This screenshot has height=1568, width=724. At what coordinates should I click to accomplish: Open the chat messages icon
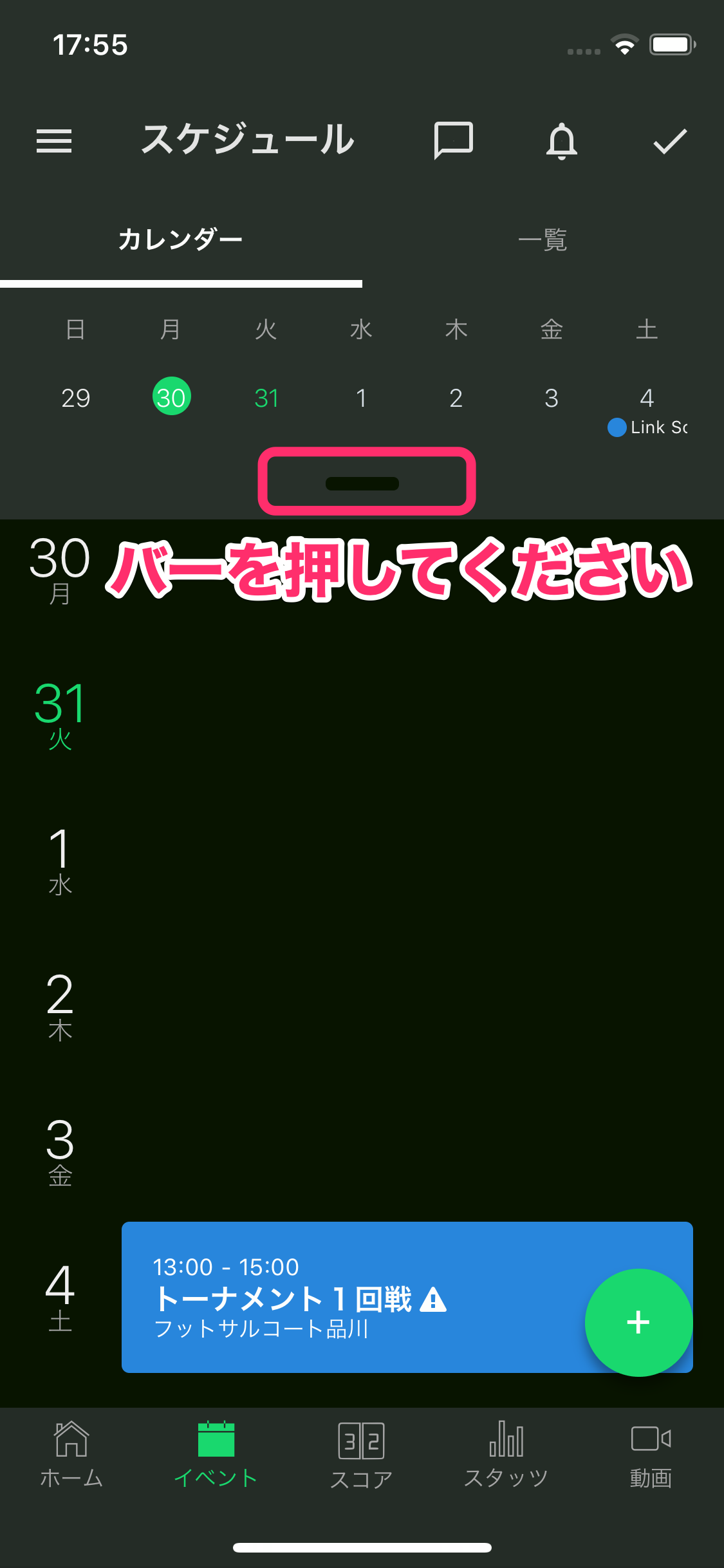[454, 140]
